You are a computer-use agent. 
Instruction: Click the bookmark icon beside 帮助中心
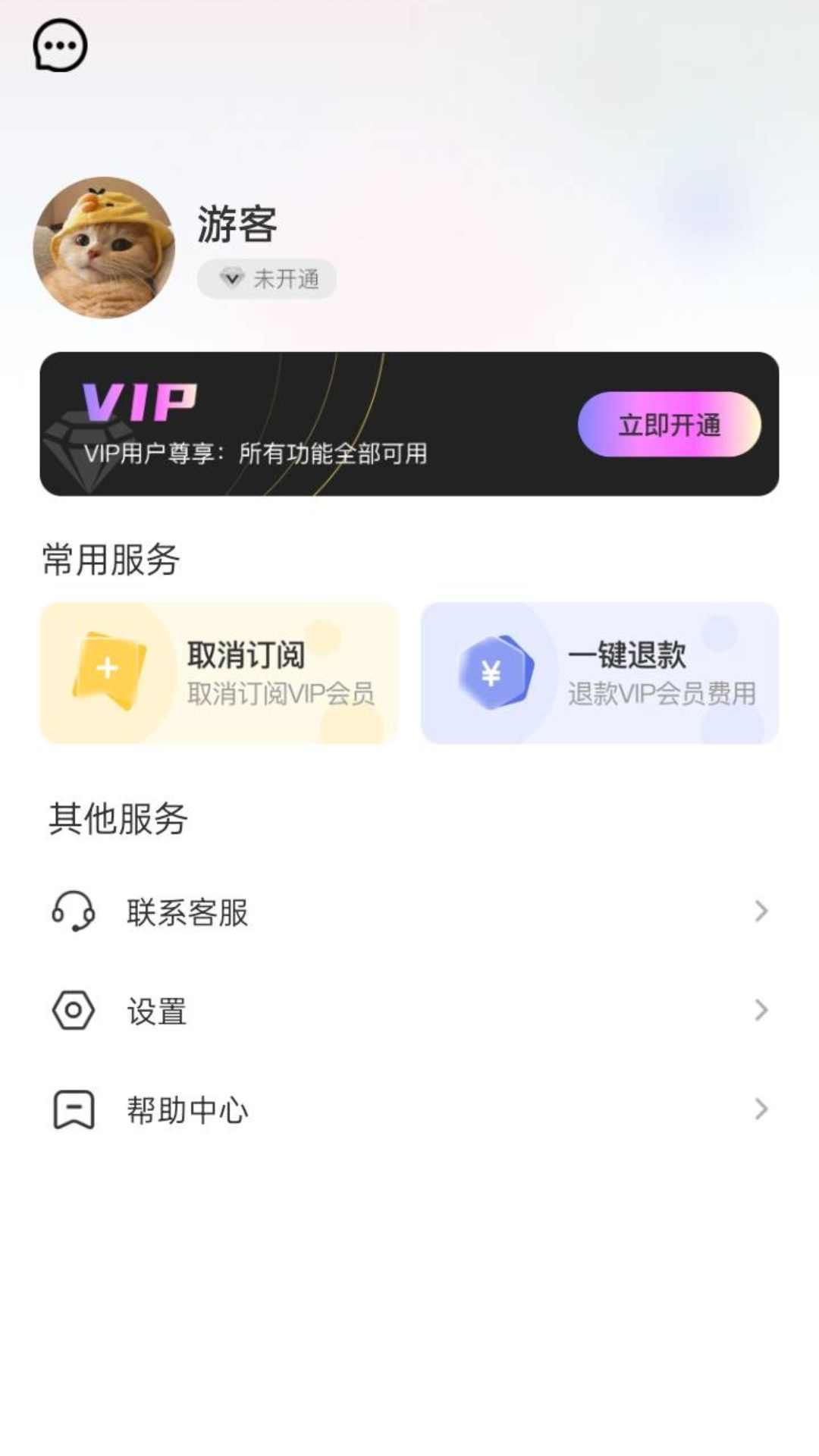click(x=71, y=1109)
